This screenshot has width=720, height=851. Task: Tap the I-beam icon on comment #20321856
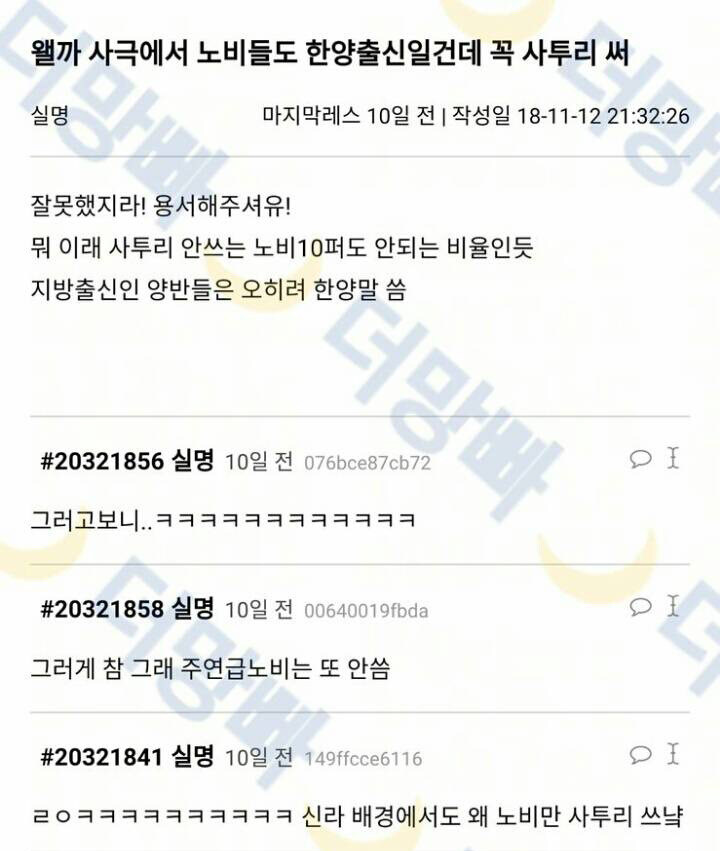[673, 459]
